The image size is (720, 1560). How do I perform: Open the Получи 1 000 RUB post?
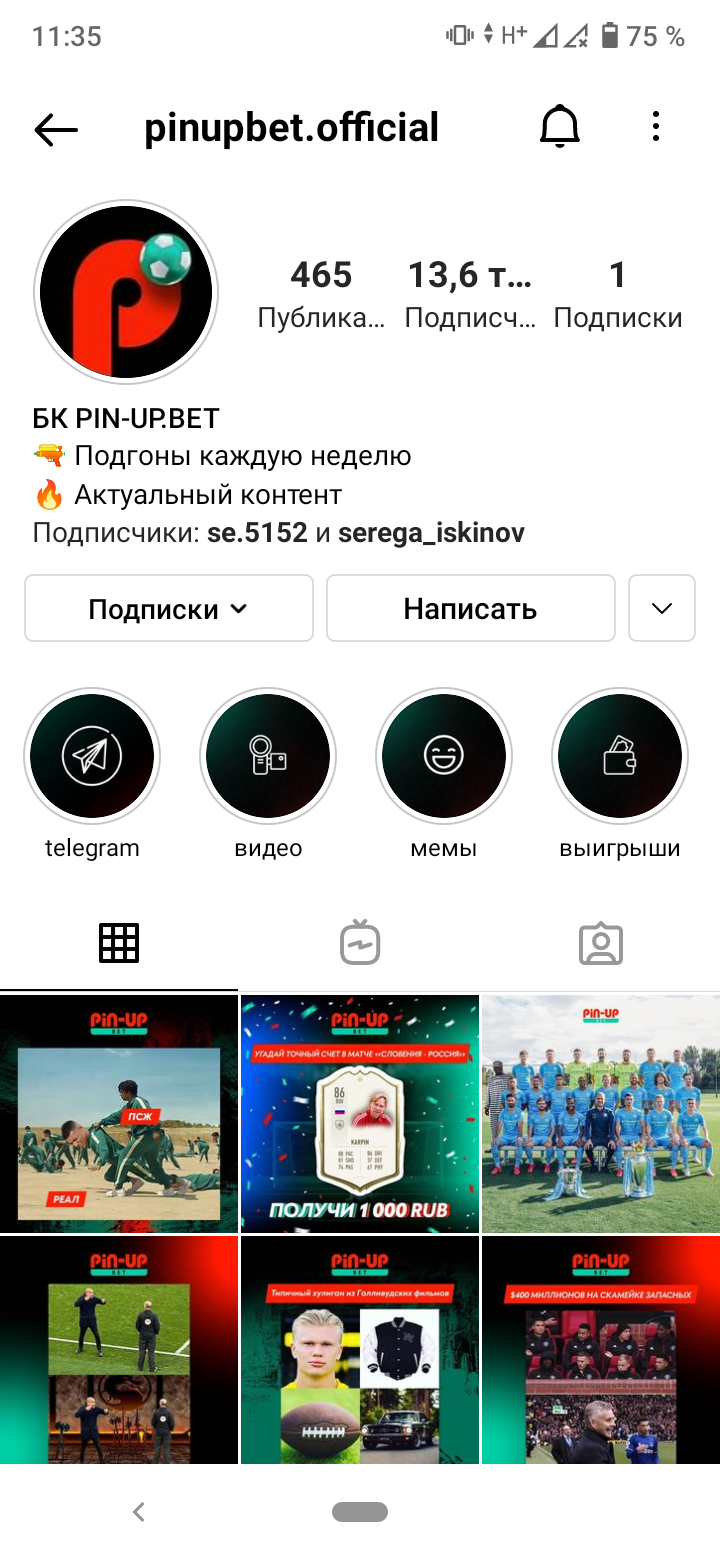pos(360,1113)
